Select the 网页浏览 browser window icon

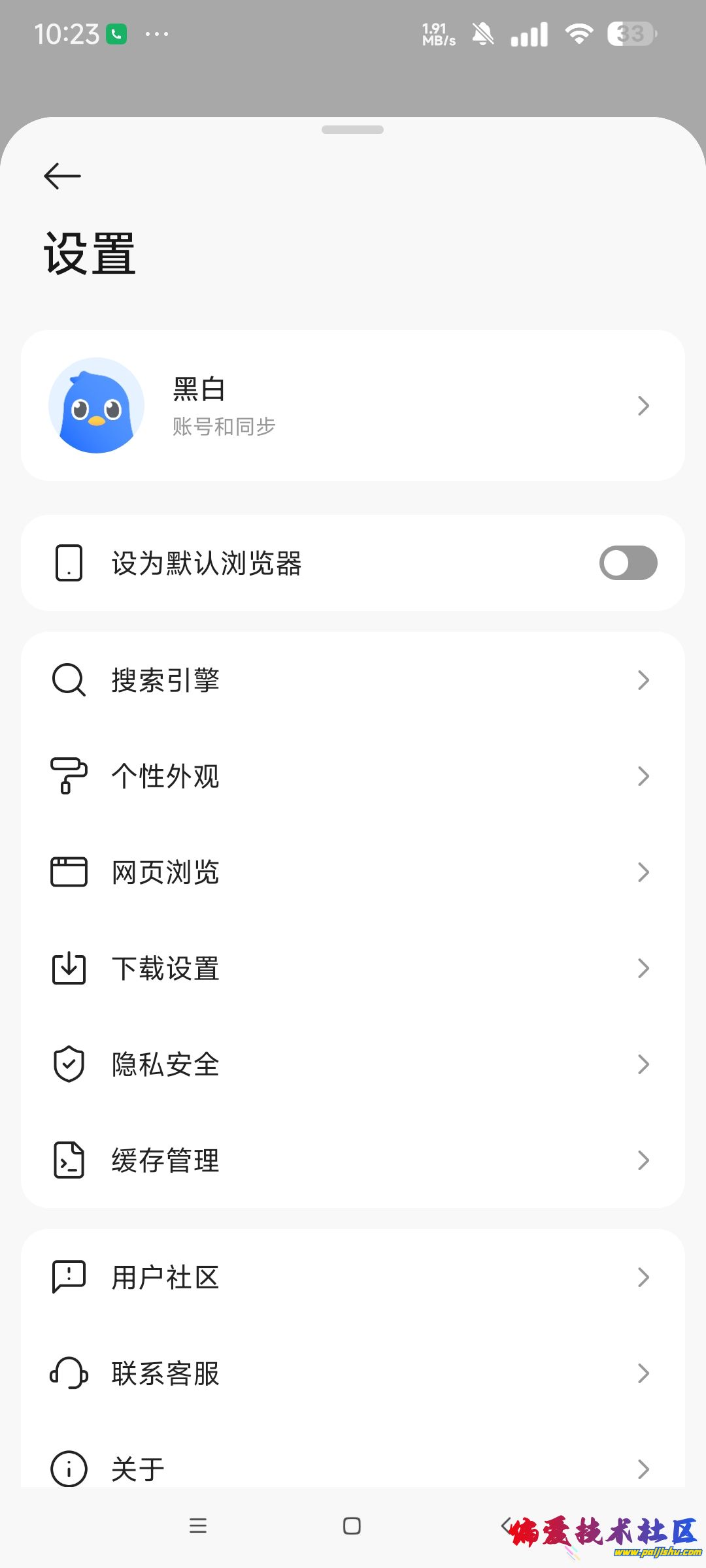[x=68, y=872]
